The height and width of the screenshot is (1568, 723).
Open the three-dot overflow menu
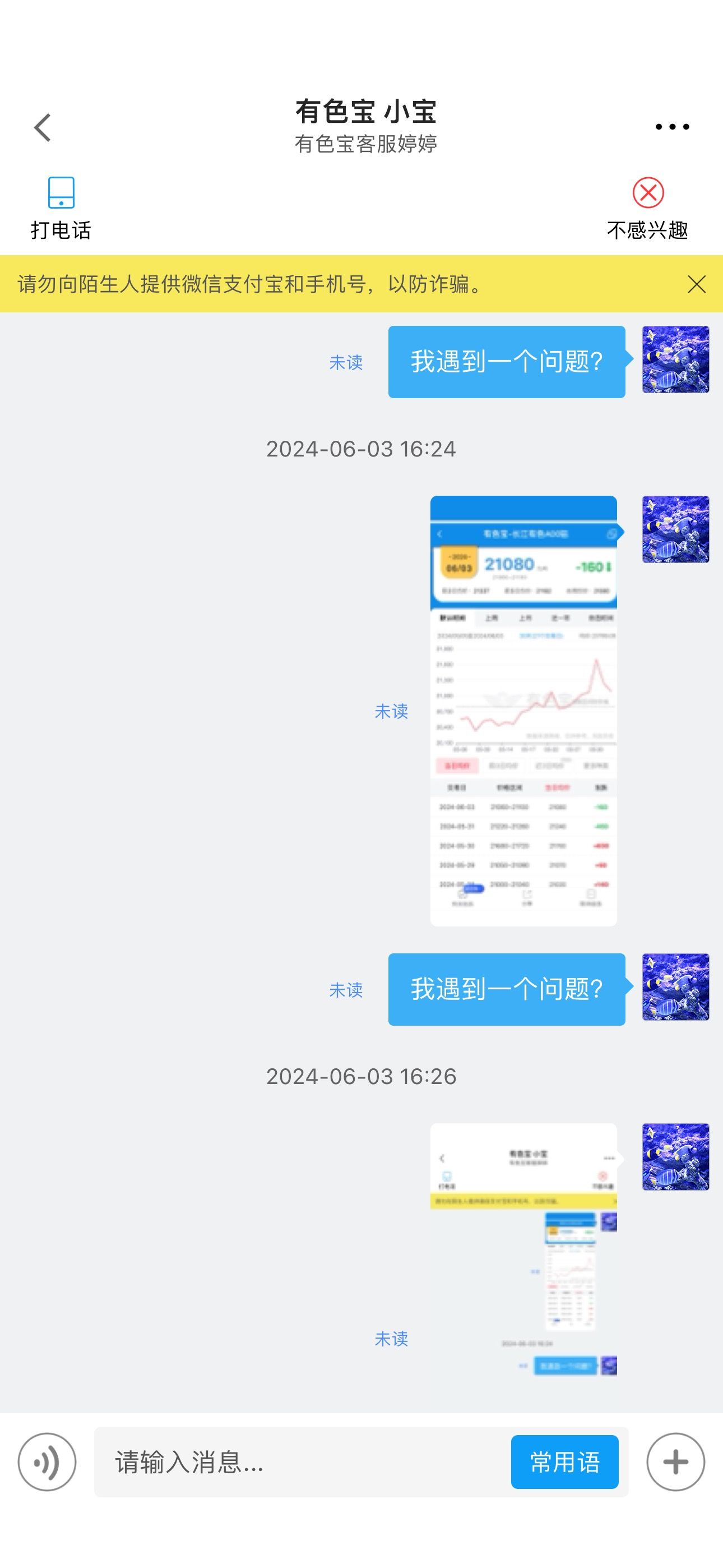[672, 127]
